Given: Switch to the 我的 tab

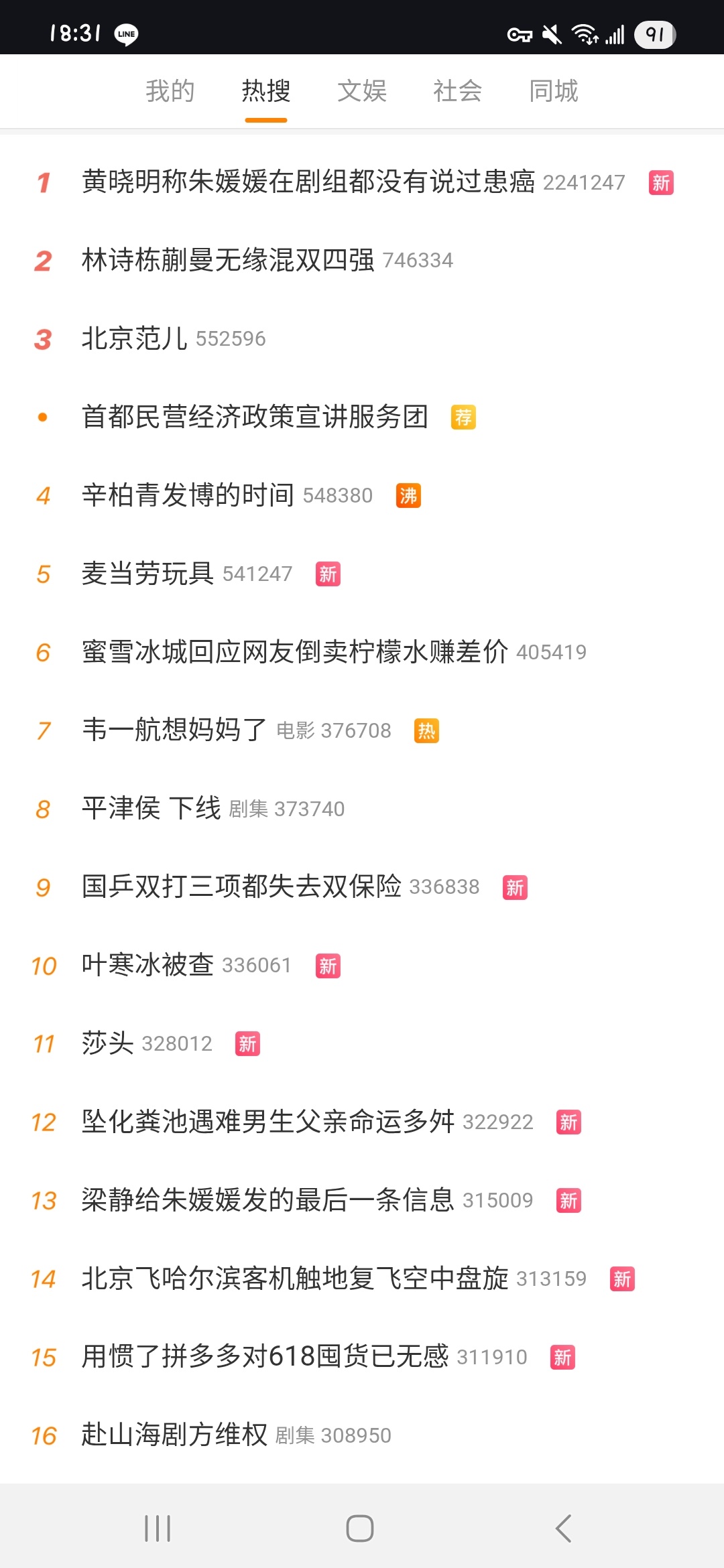Looking at the screenshot, I should point(170,91).
